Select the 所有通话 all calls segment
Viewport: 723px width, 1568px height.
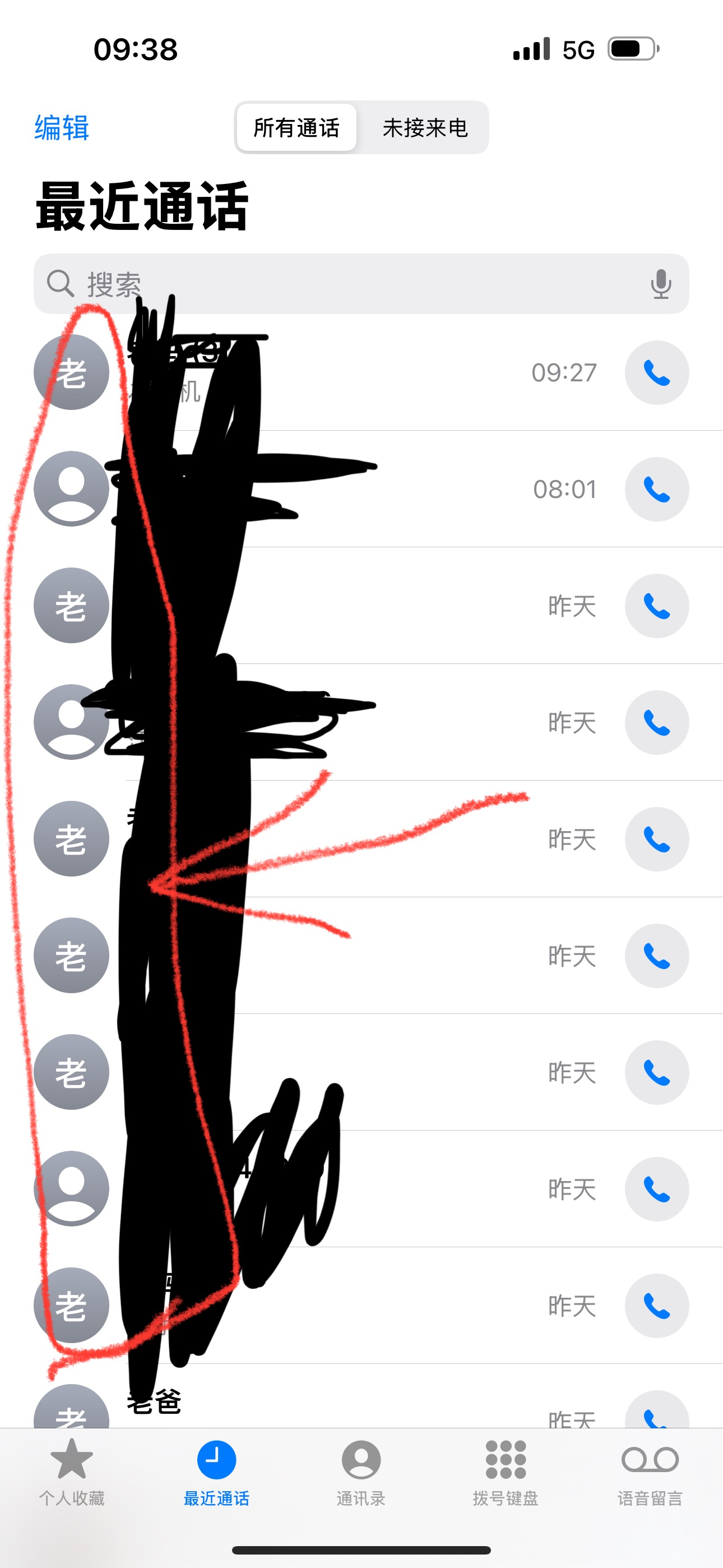tap(296, 128)
